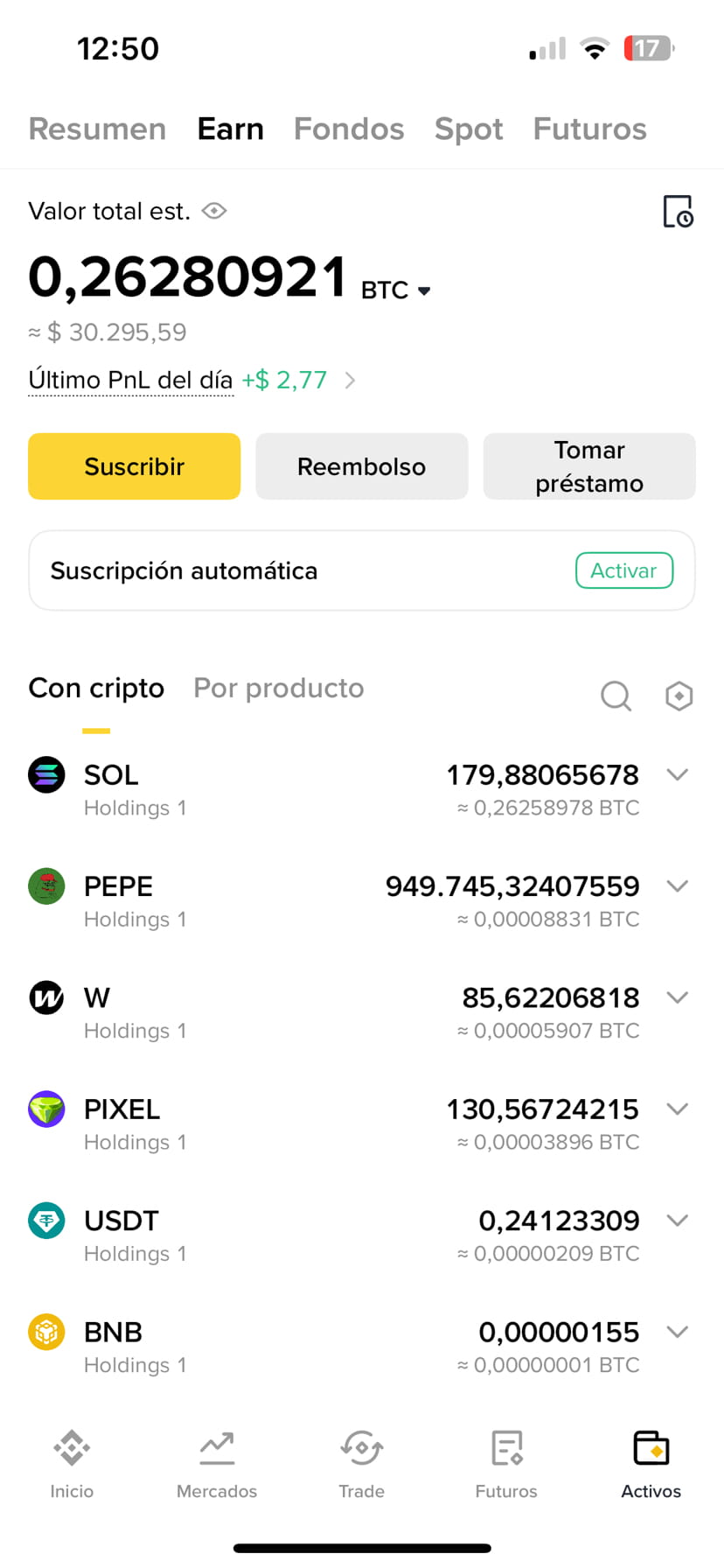Switch to the Spot tab
The height and width of the screenshot is (1568, 724).
click(x=469, y=129)
